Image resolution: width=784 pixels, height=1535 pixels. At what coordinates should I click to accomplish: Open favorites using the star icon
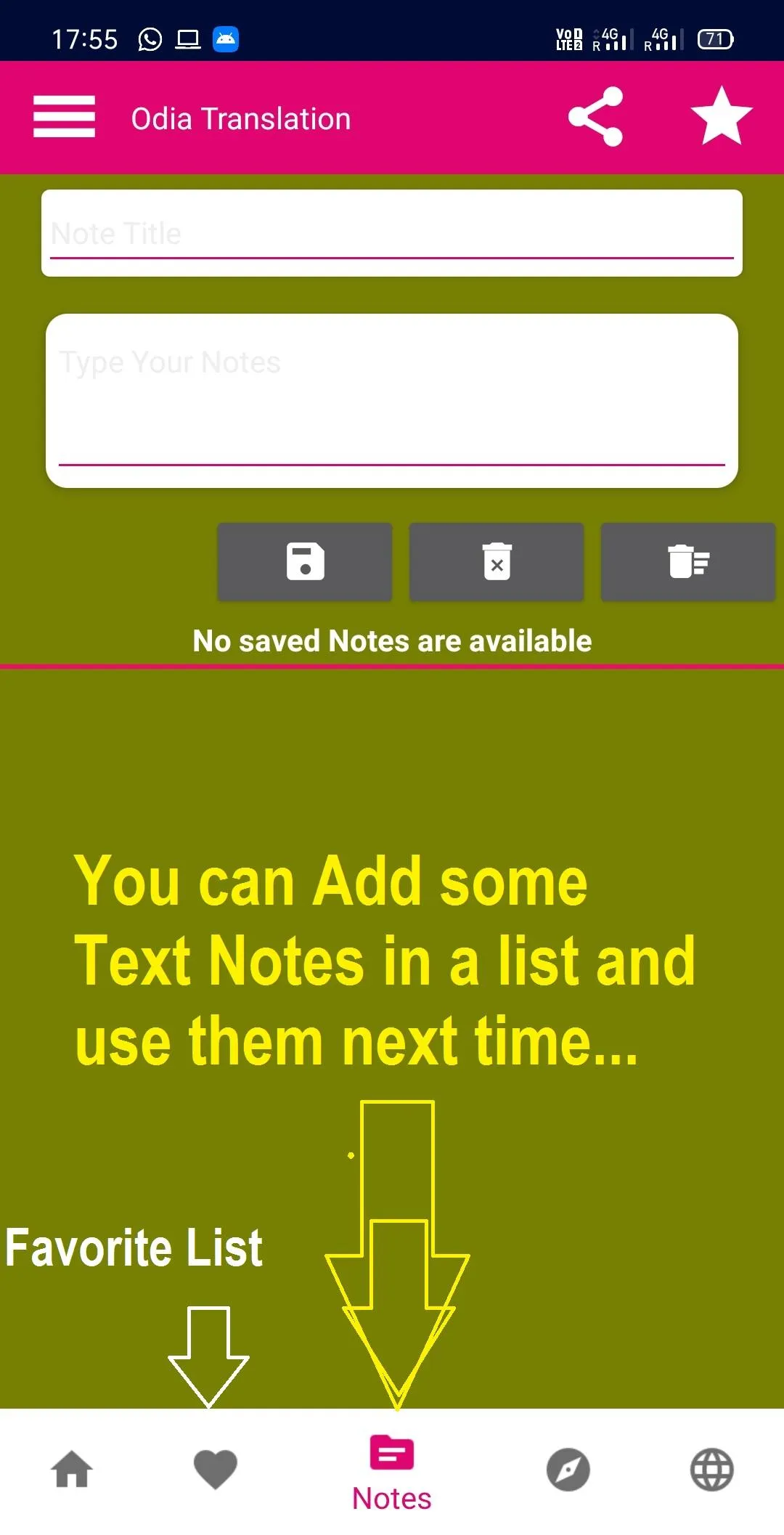[722, 116]
